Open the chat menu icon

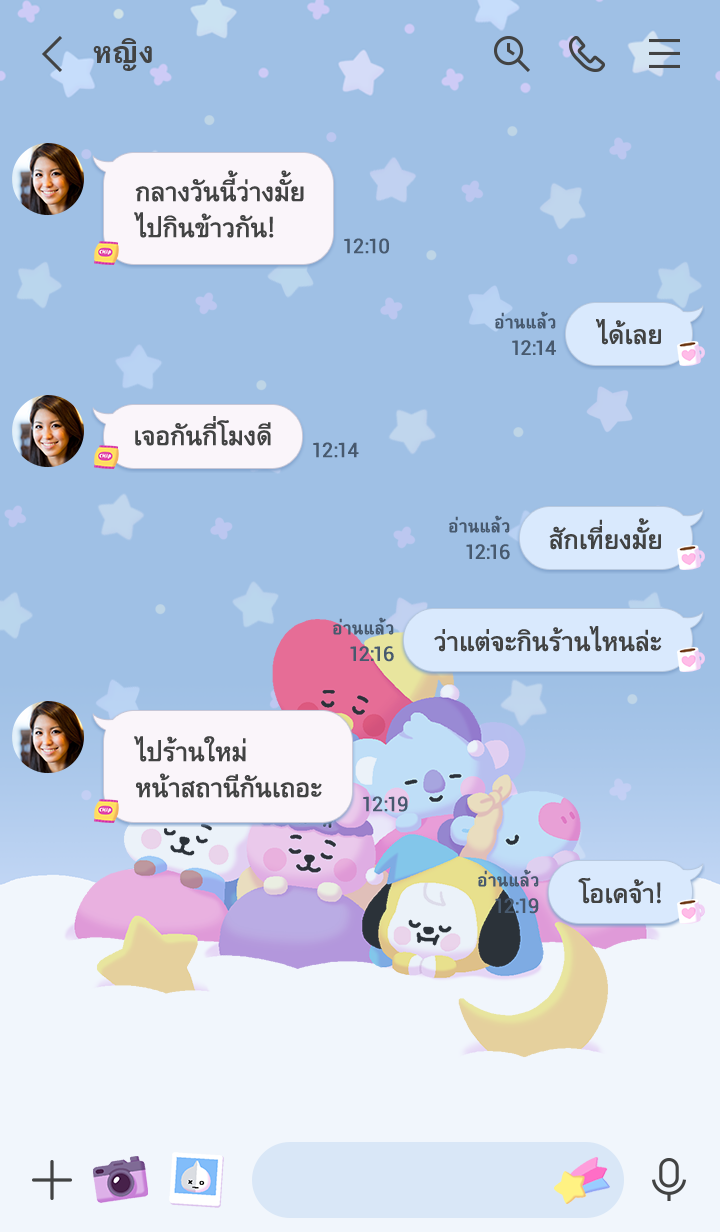pos(664,54)
